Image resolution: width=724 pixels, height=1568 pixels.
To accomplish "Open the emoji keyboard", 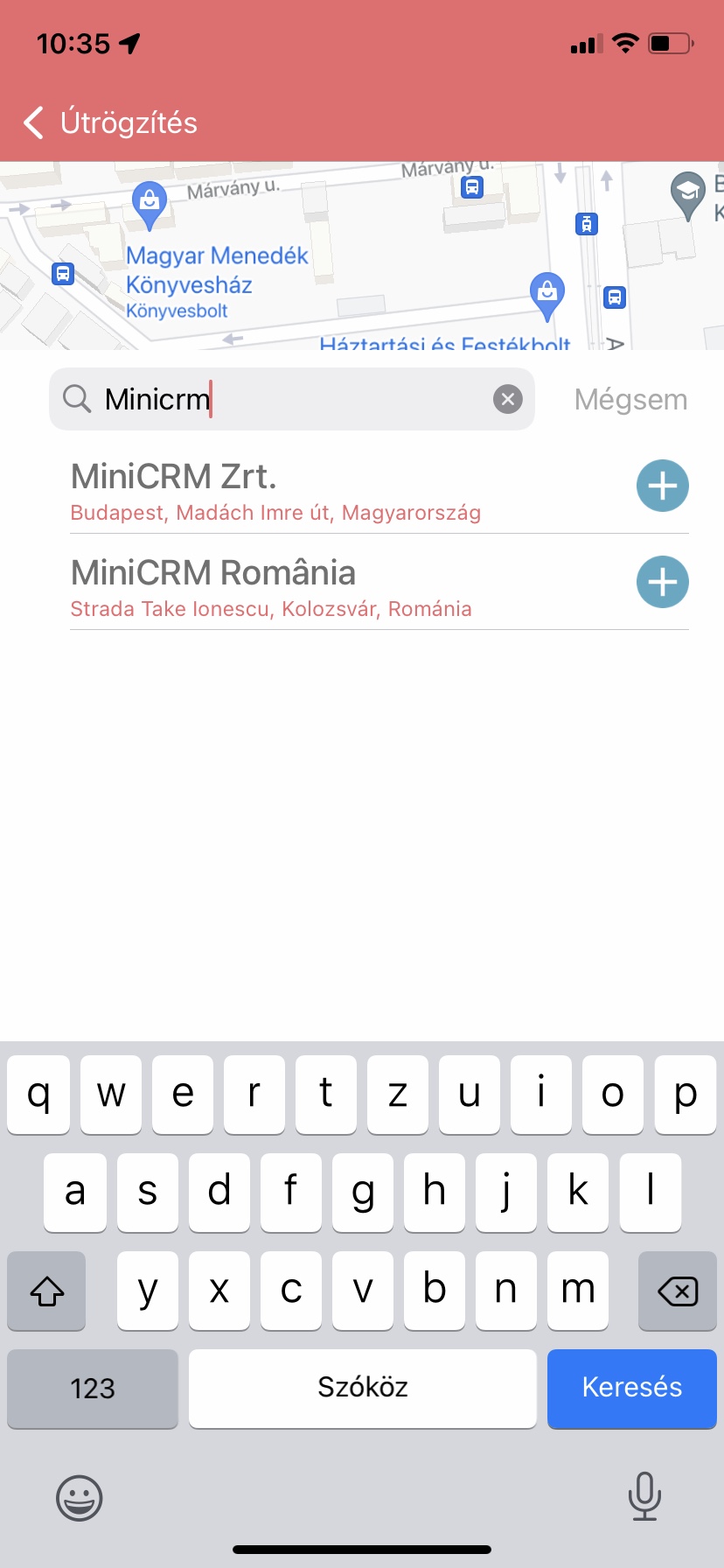I will click(80, 1498).
